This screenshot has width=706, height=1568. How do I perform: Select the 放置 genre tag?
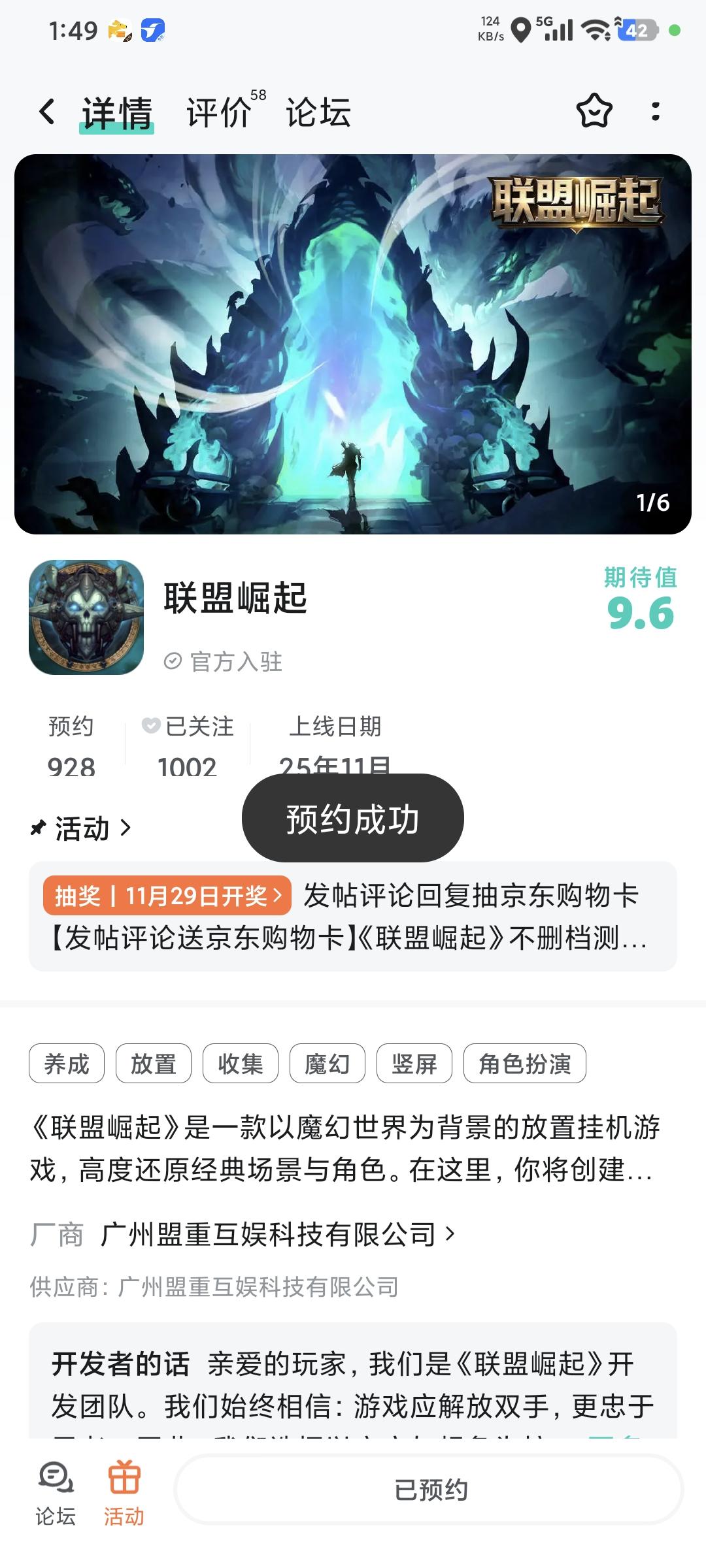click(153, 1063)
